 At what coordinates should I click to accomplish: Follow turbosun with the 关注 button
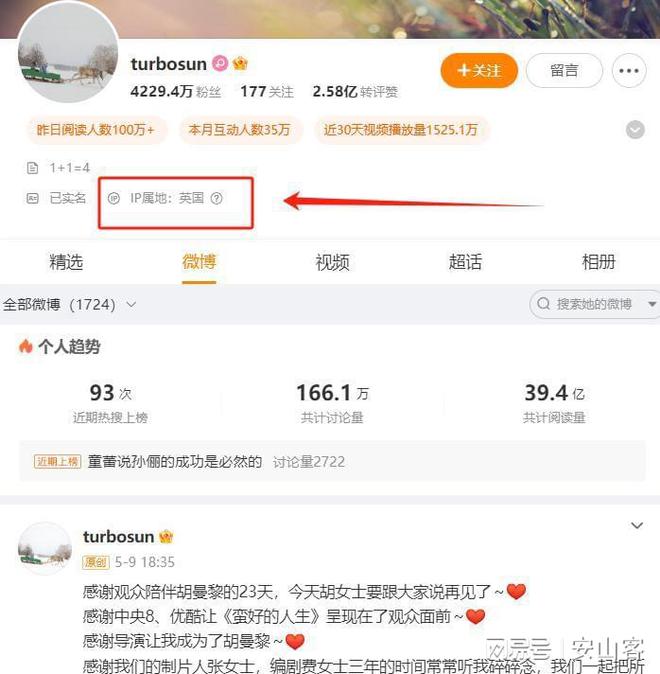[478, 71]
